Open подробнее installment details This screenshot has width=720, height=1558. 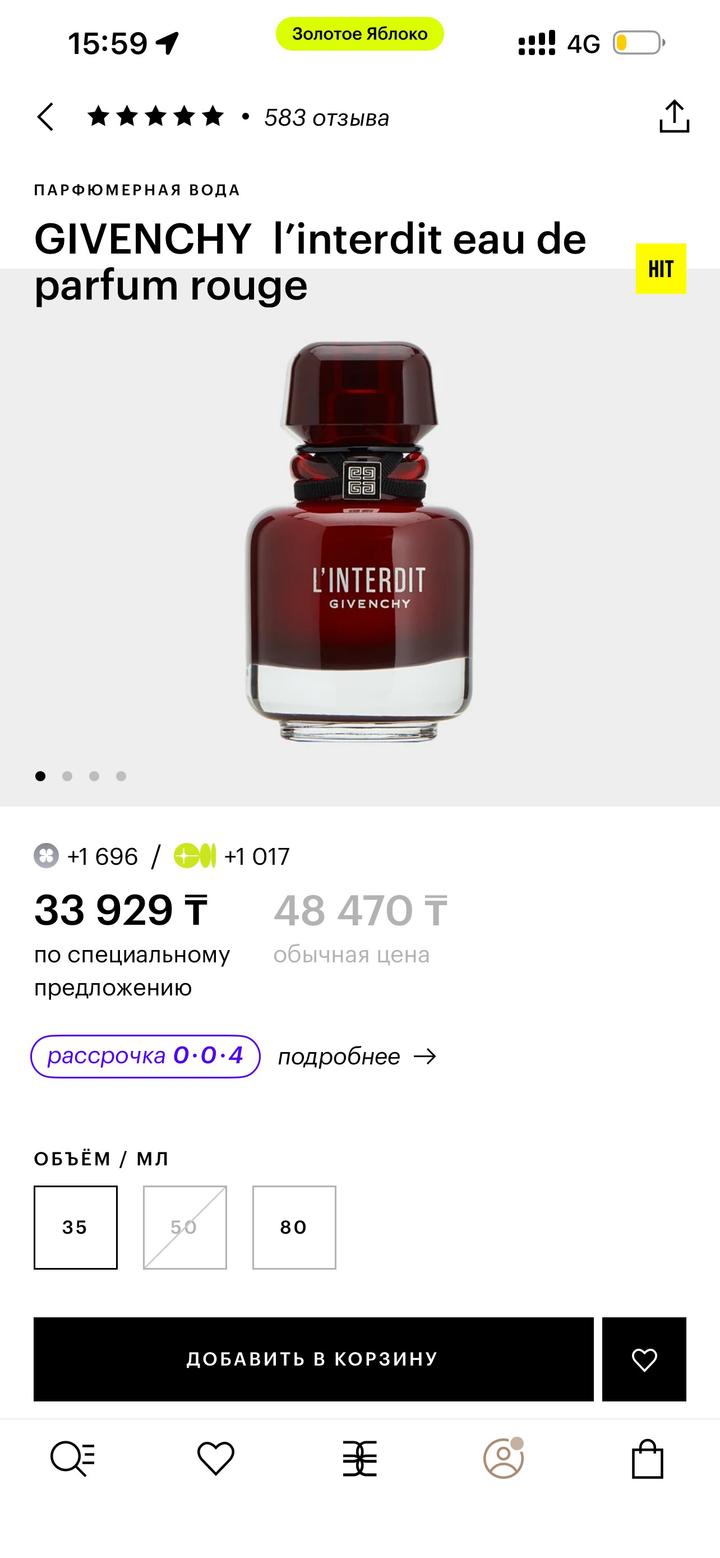tap(357, 1057)
